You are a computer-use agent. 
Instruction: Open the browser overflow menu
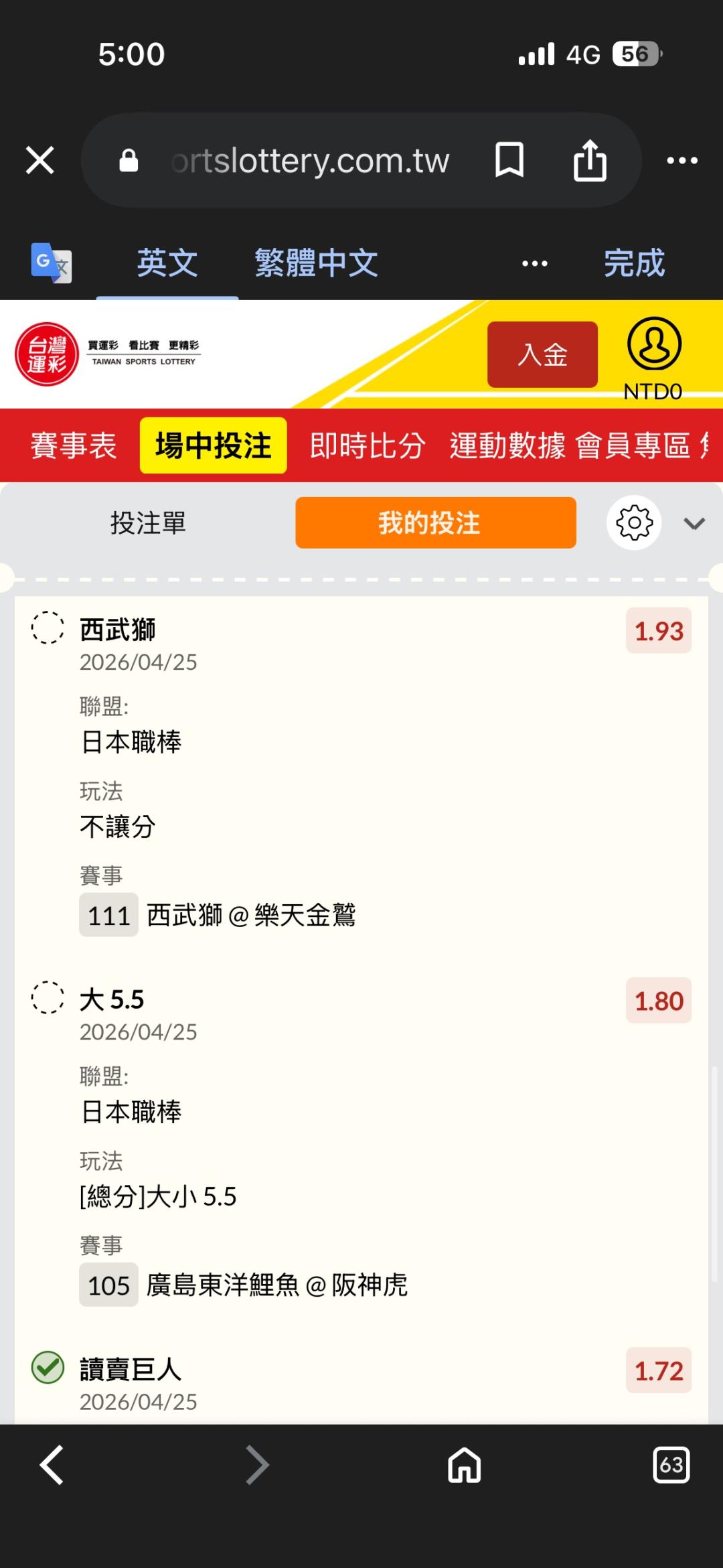pyautogui.click(x=682, y=161)
